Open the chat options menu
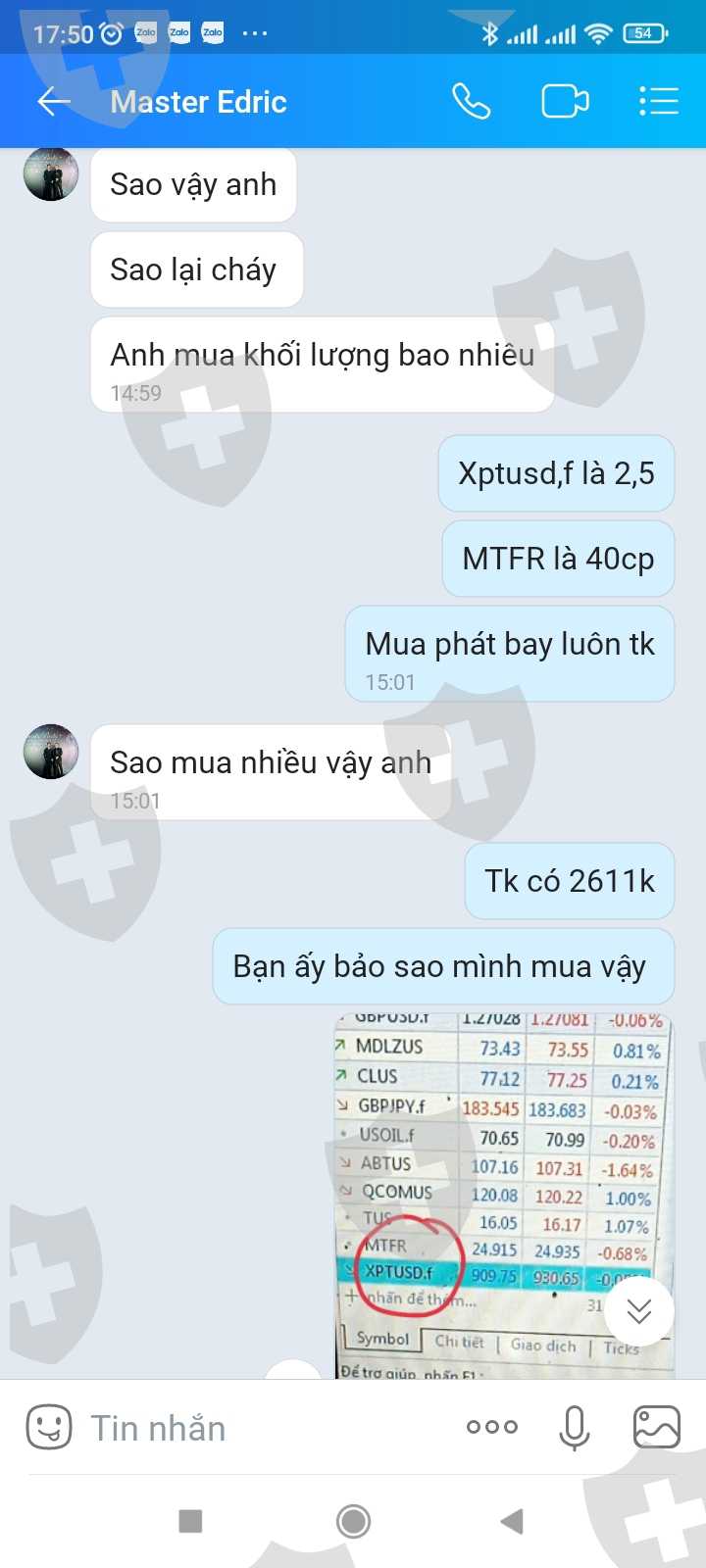The width and height of the screenshot is (706, 1568). [x=658, y=101]
